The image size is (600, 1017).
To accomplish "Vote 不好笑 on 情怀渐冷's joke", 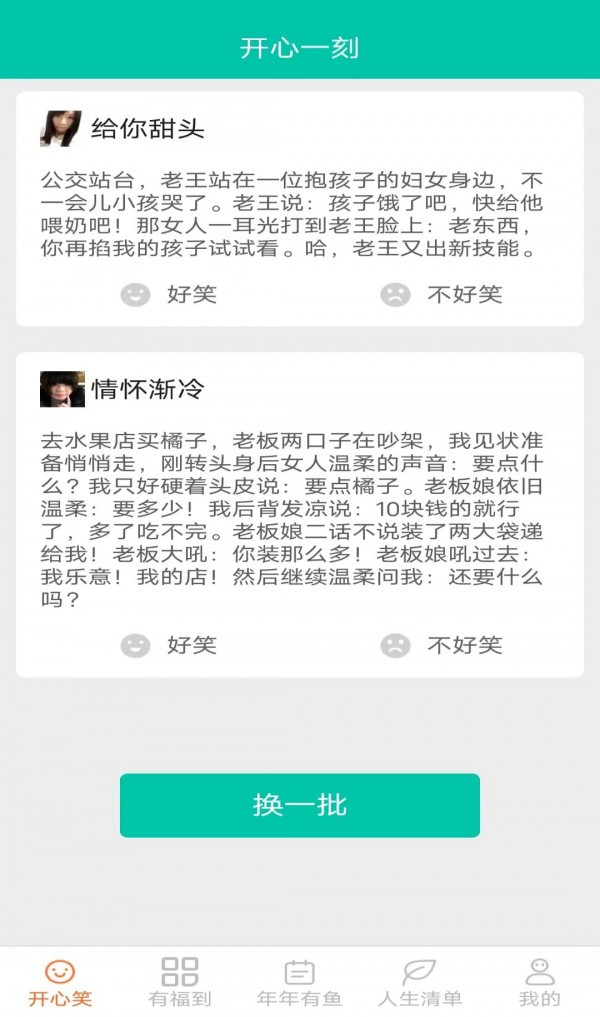I will 441,646.
